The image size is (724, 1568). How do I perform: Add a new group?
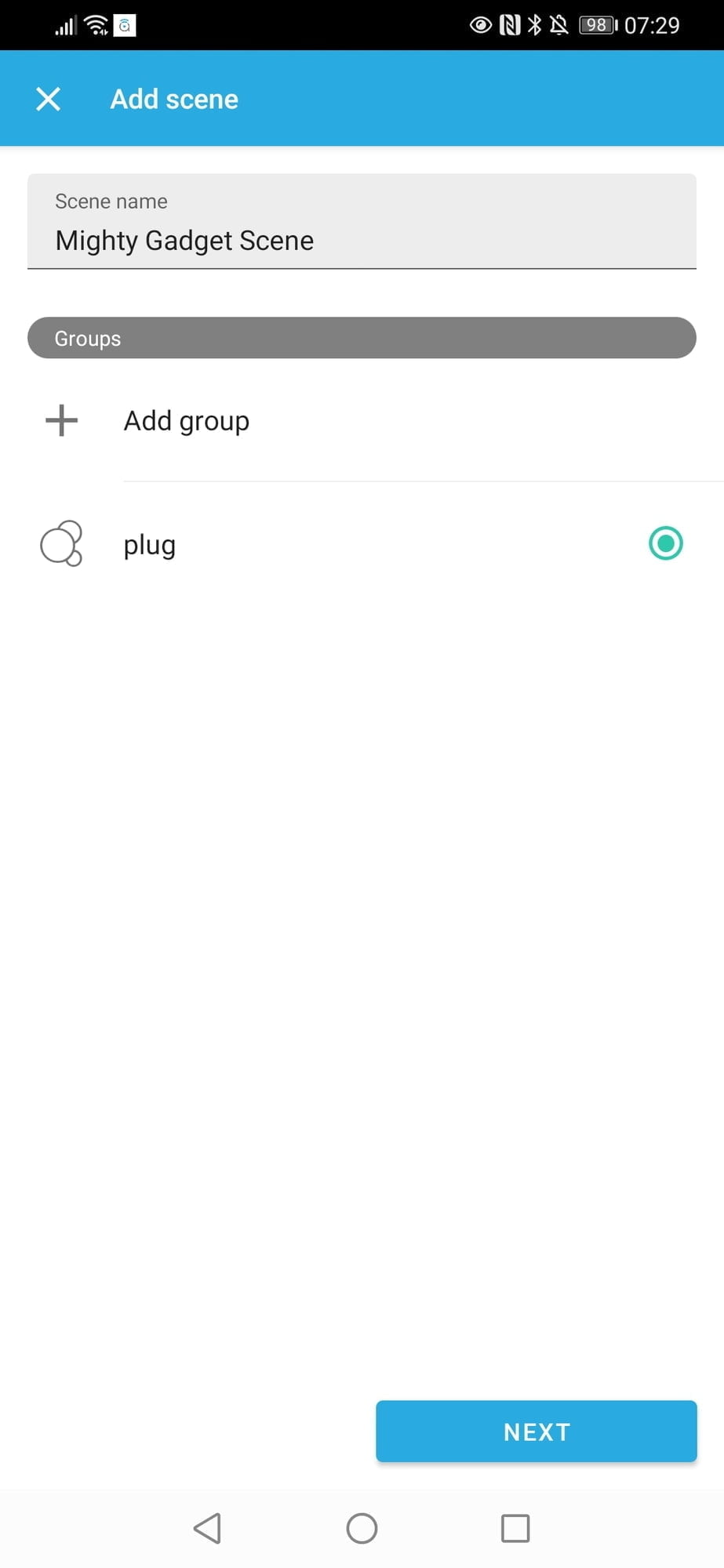tap(186, 421)
